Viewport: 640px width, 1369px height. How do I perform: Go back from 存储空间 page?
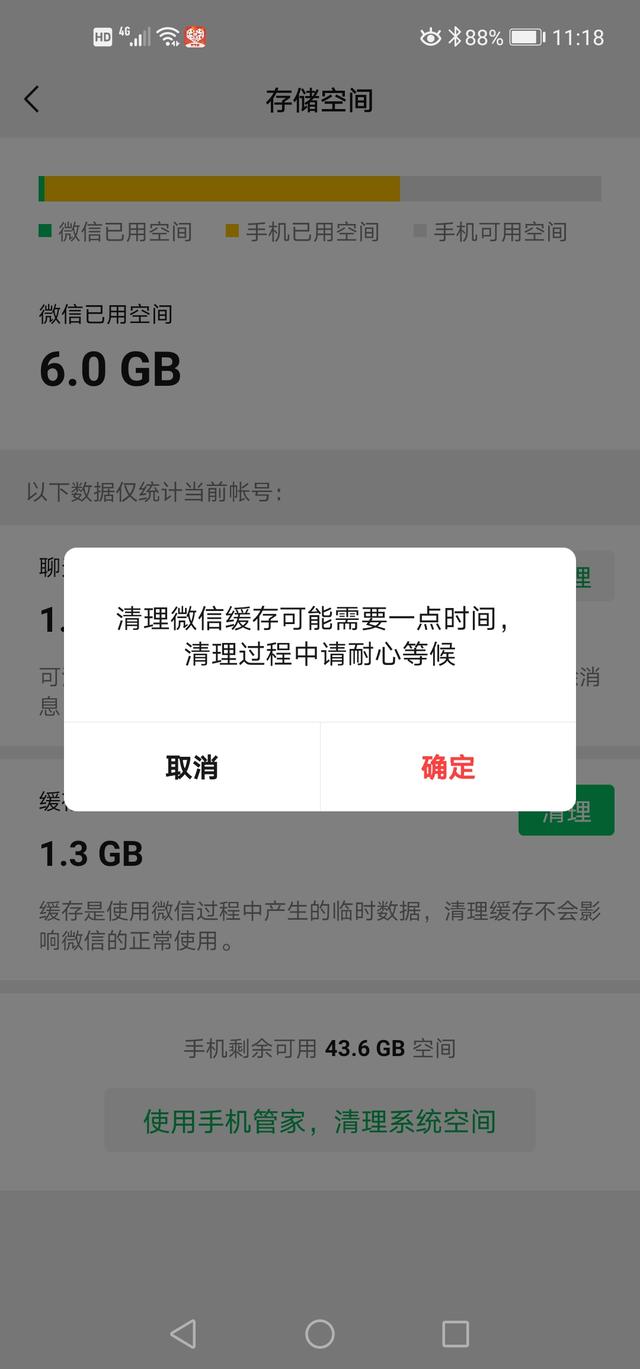(32, 99)
